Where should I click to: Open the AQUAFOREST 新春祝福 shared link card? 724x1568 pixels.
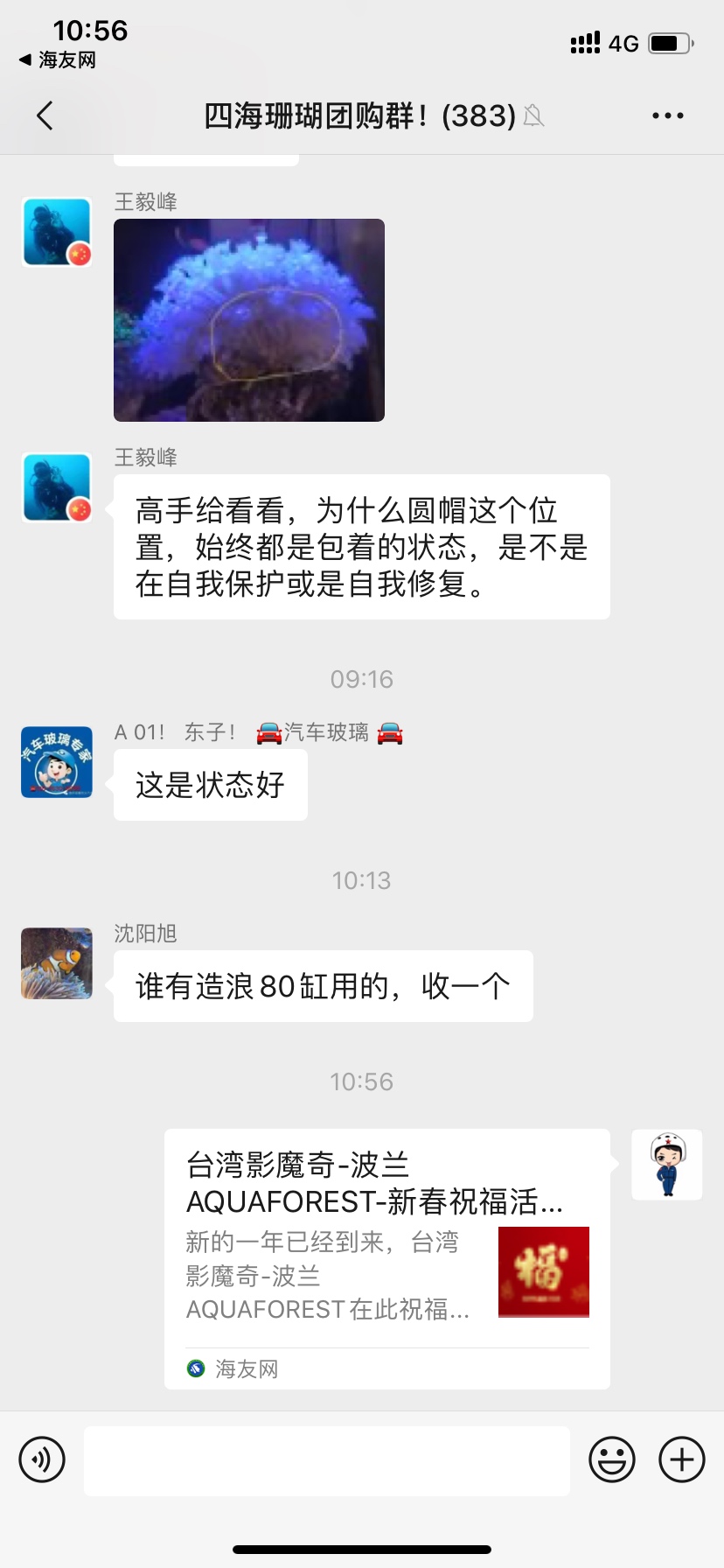(x=386, y=1258)
